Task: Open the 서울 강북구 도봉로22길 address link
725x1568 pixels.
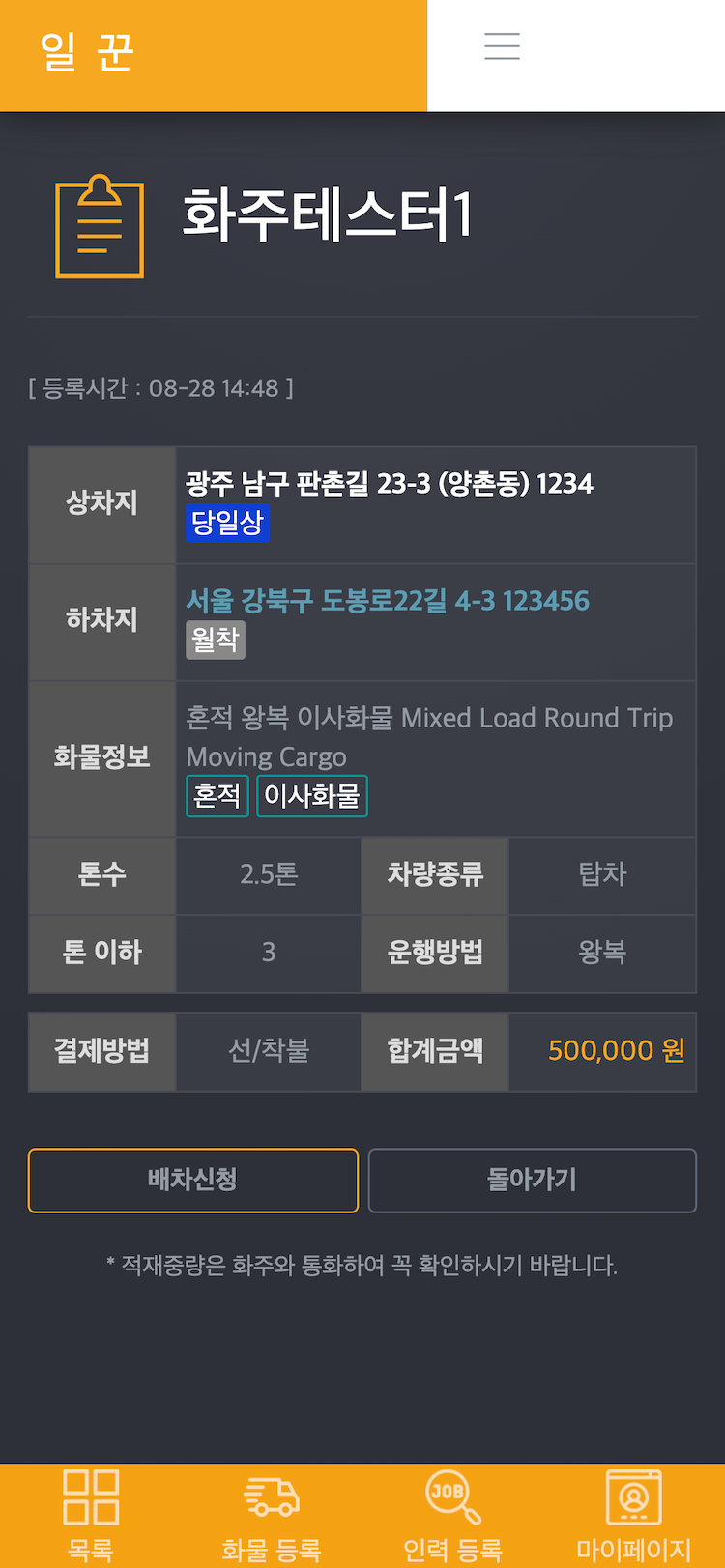Action: 388,601
